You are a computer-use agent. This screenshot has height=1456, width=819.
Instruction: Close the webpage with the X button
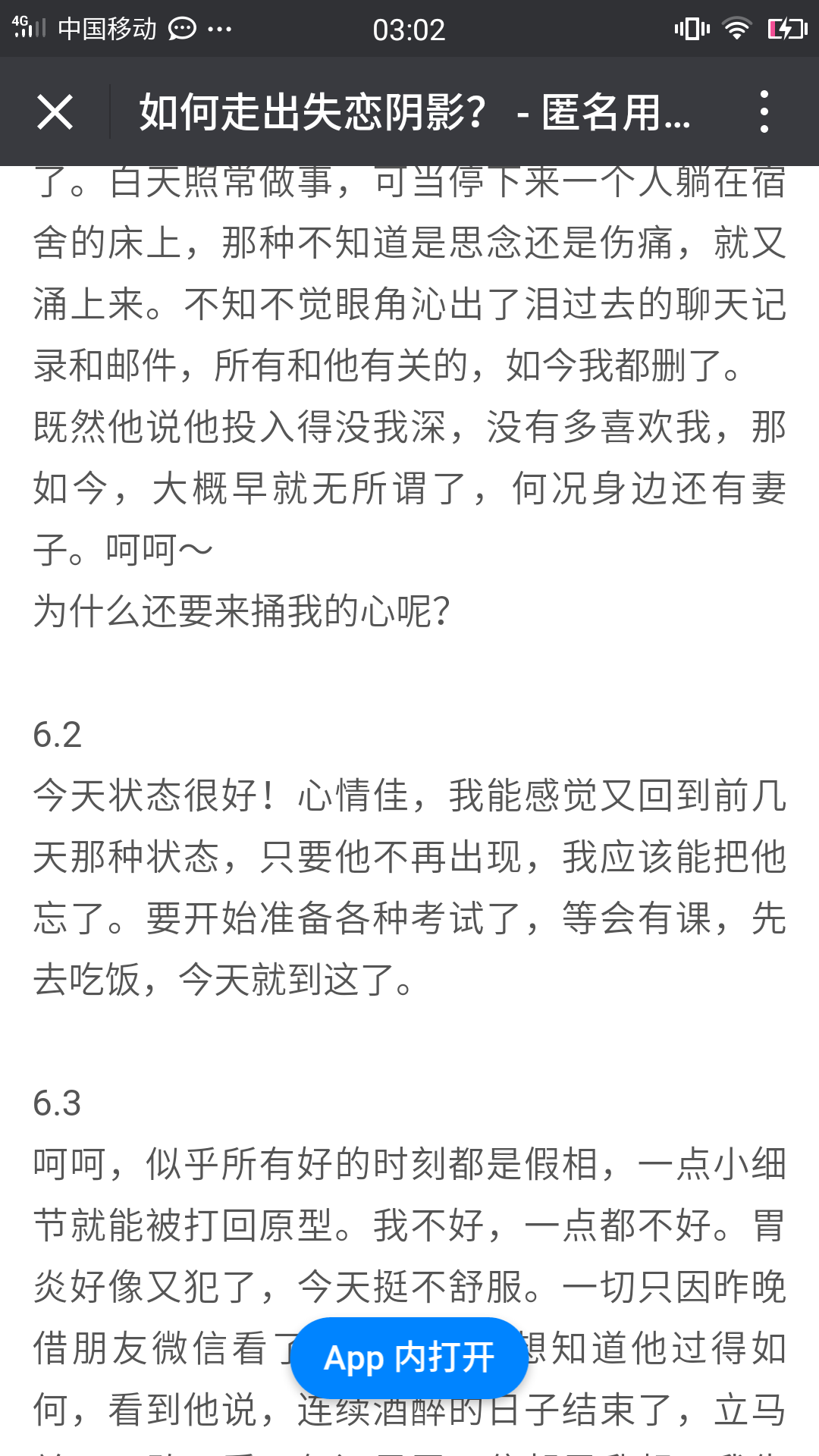point(55,112)
